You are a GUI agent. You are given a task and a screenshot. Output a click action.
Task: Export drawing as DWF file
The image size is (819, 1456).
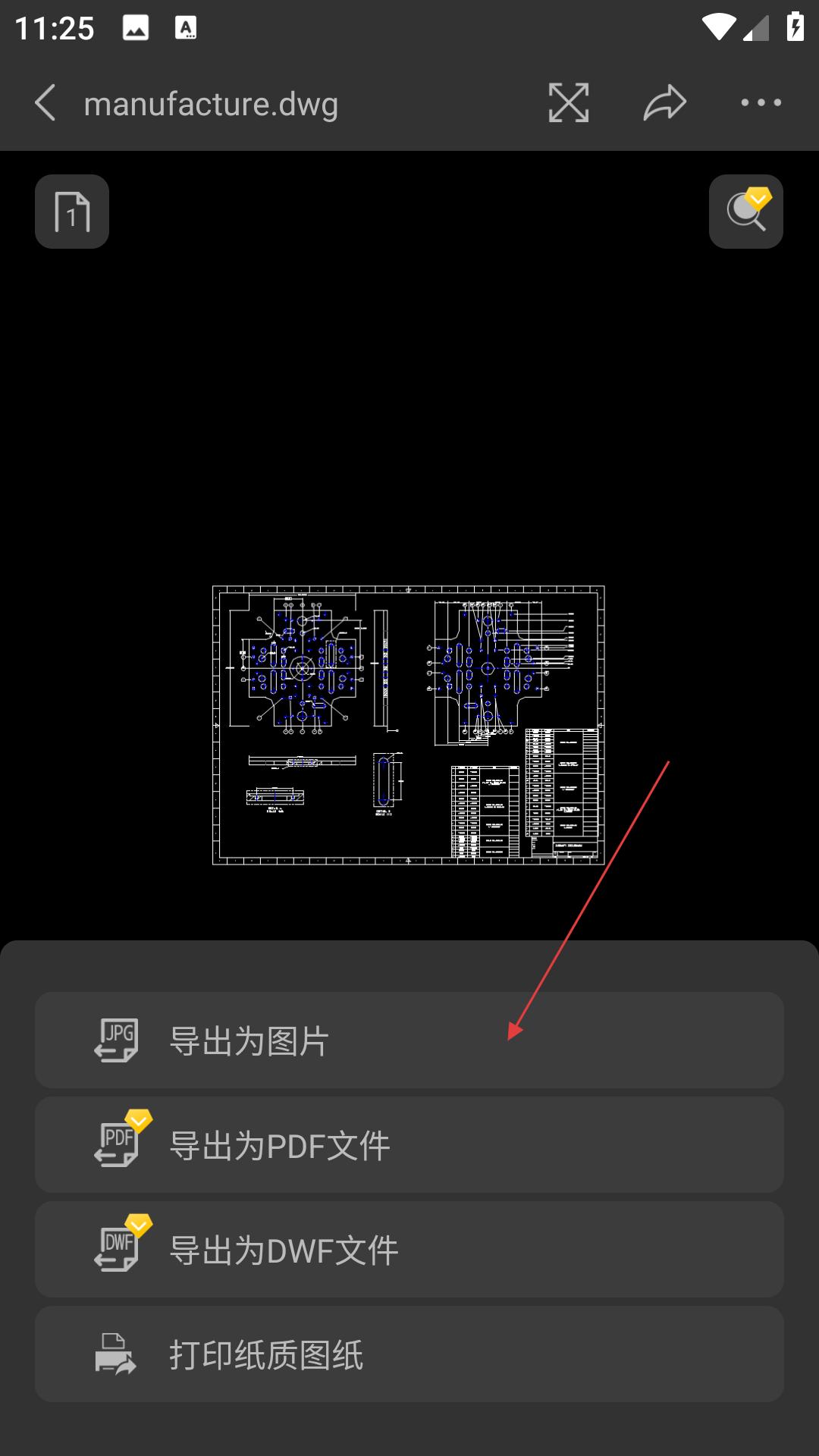409,1250
